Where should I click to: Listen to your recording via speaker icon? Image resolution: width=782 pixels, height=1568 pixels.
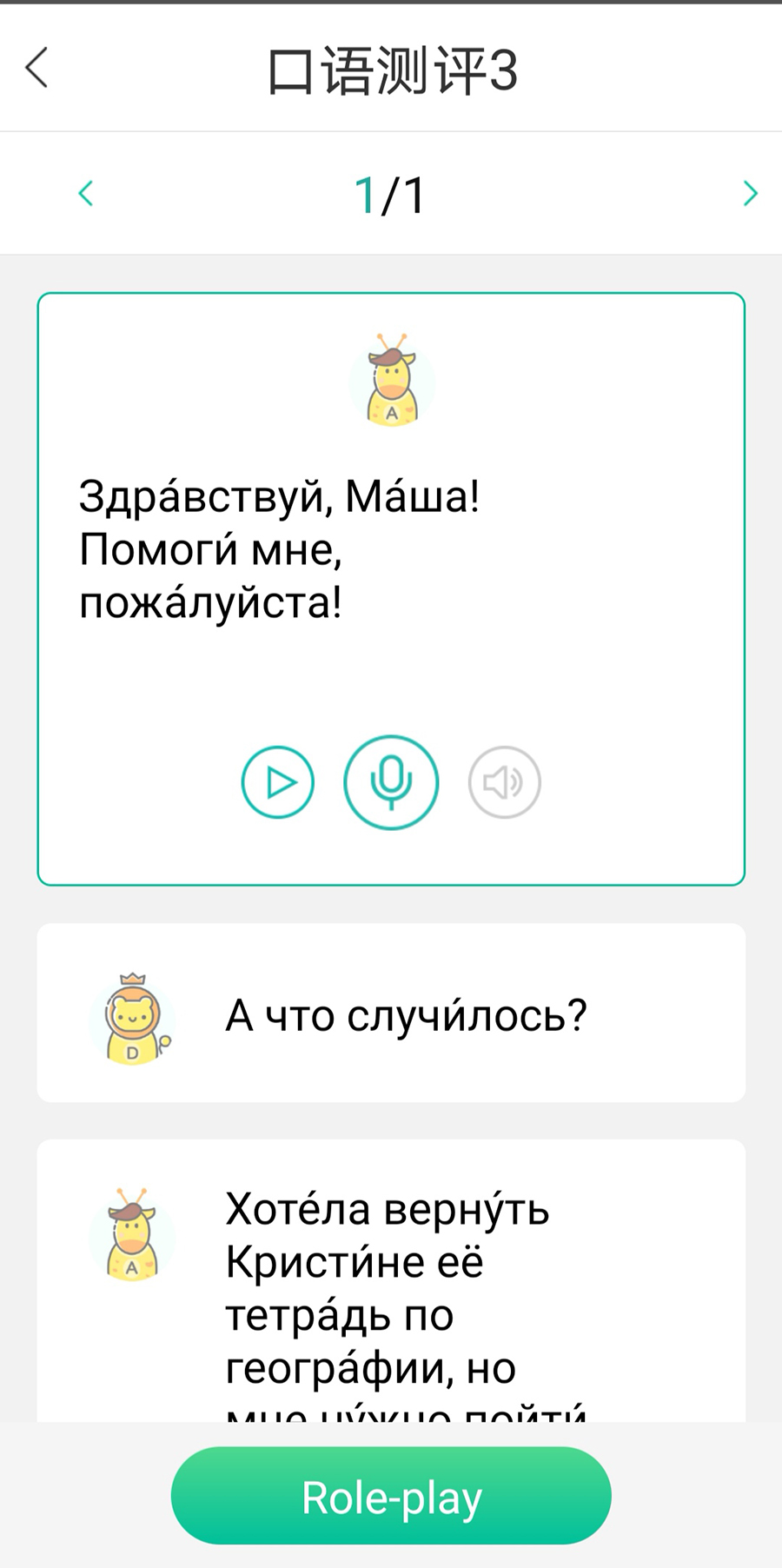coord(504,782)
